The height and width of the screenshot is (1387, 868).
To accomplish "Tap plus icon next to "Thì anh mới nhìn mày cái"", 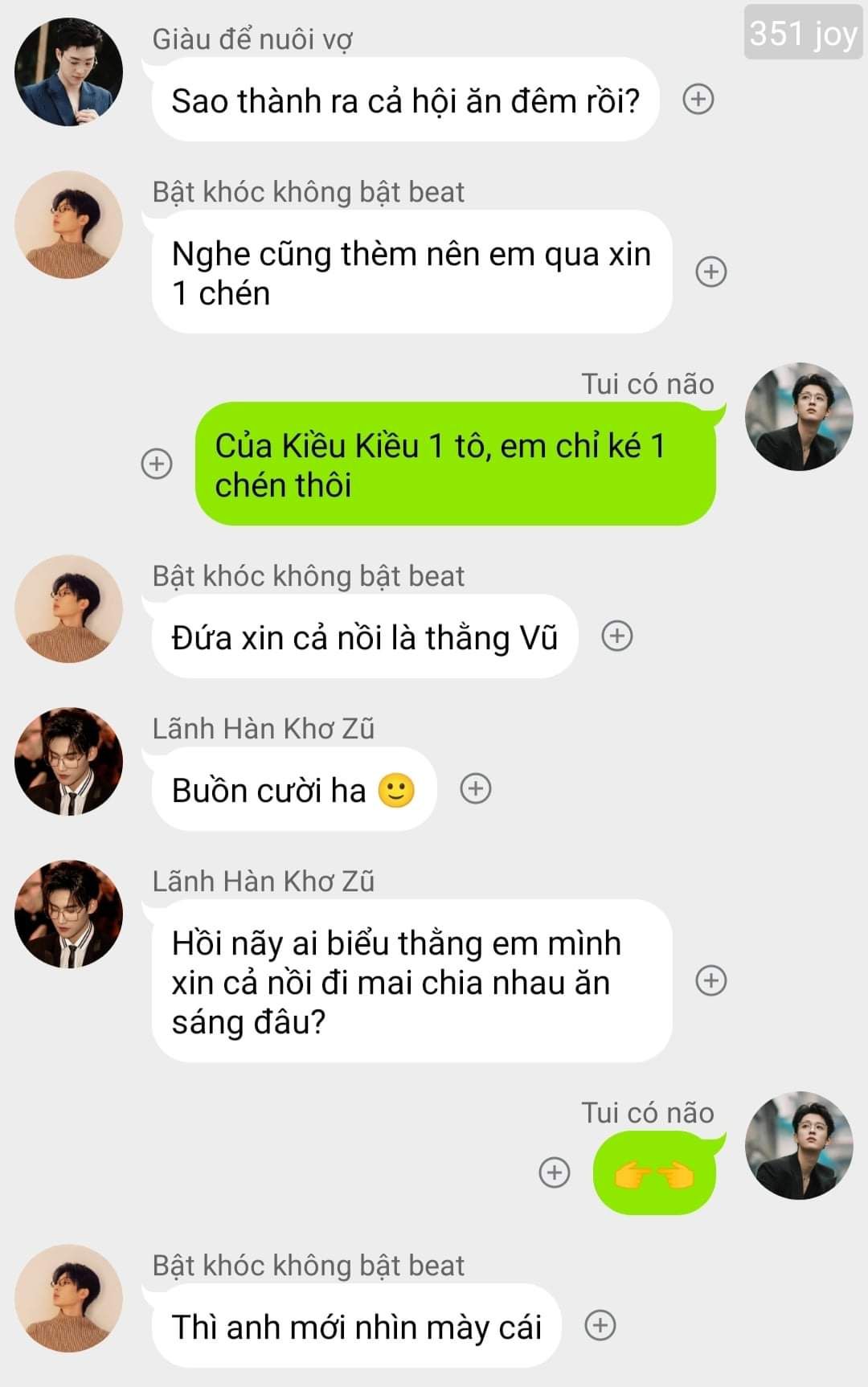I will click(x=600, y=1325).
